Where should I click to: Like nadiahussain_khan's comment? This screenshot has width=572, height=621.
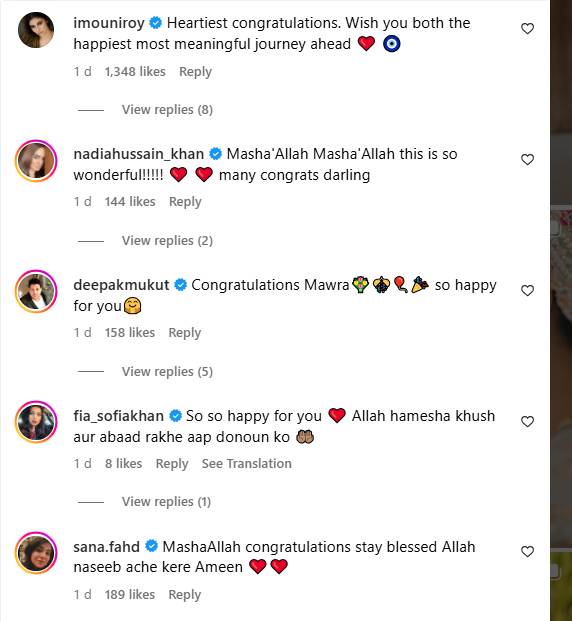pos(527,160)
